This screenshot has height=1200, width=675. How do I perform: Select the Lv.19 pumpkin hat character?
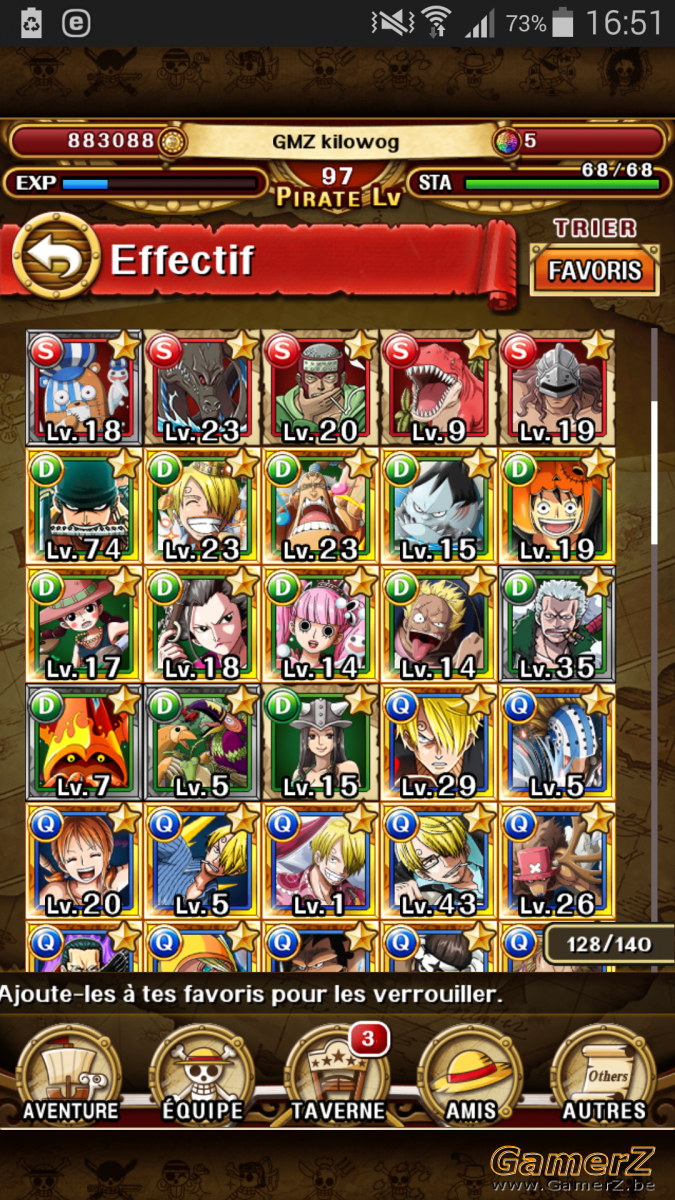pos(556,506)
